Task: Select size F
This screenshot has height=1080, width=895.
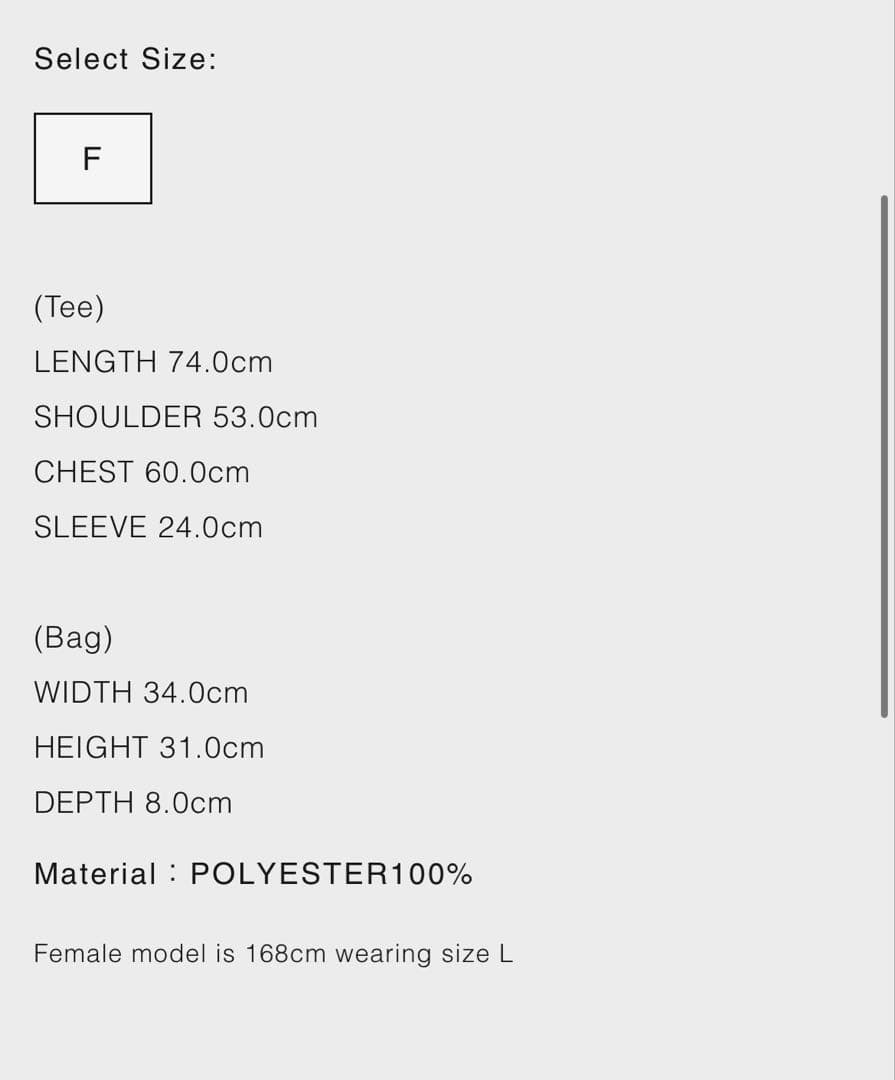Action: 93,158
